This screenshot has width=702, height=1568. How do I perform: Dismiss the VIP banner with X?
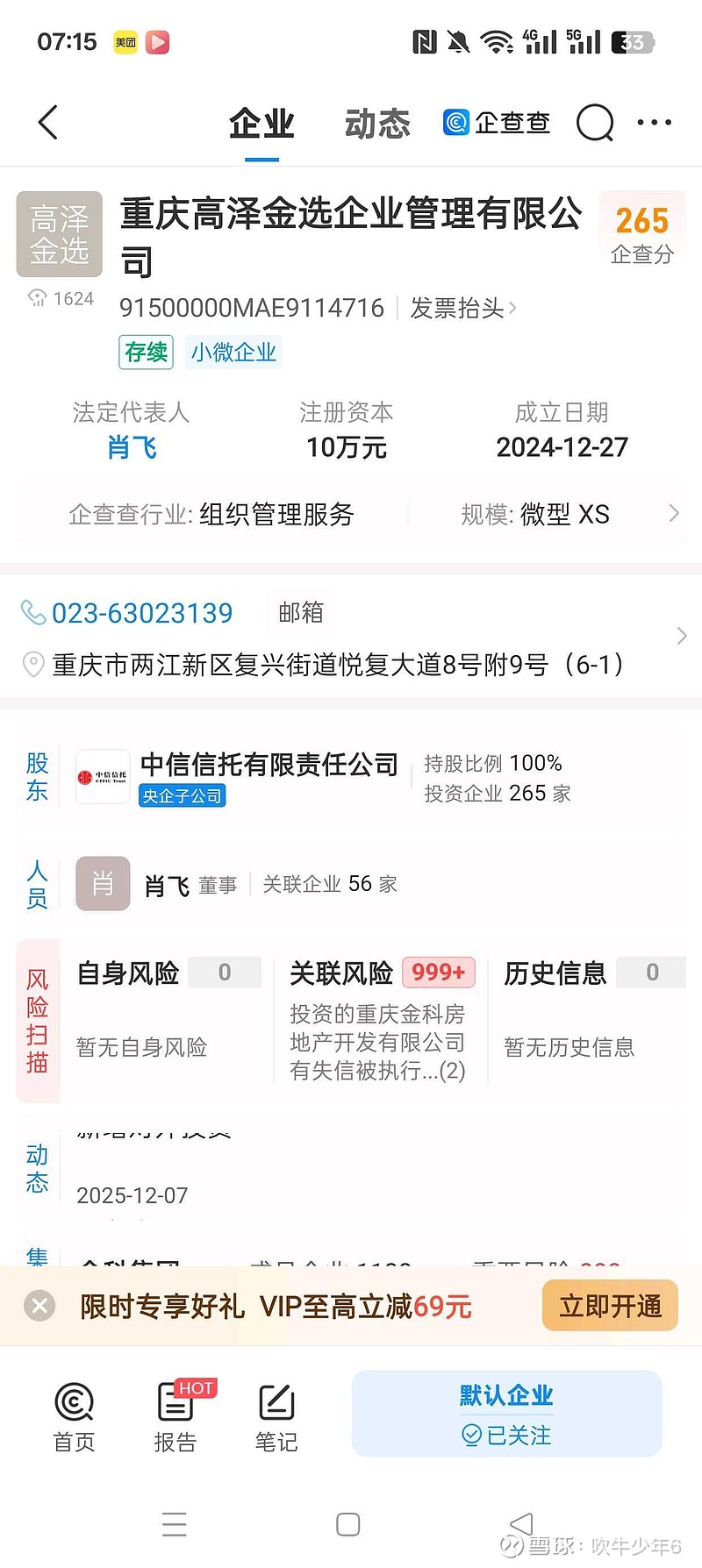click(39, 1306)
